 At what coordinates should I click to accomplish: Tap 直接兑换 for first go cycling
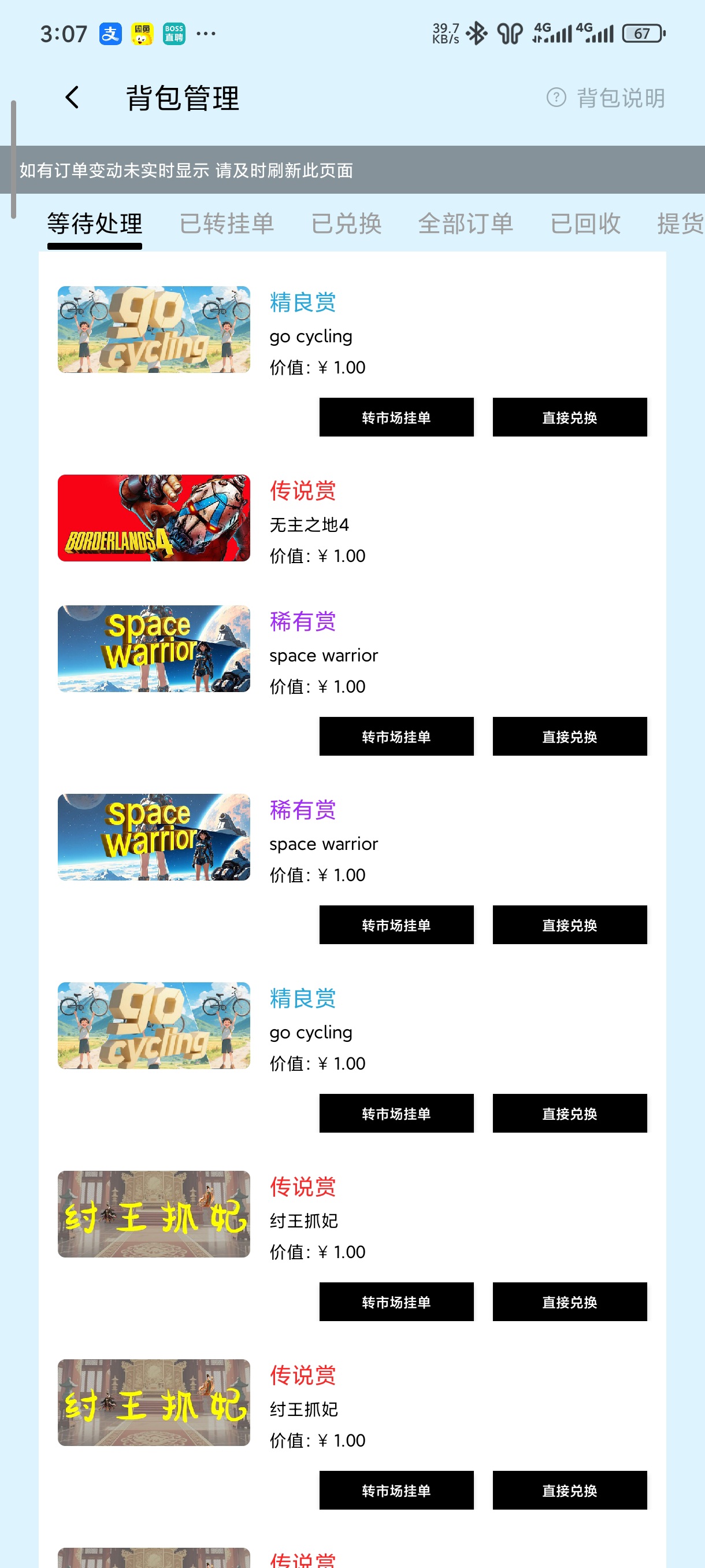[569, 417]
